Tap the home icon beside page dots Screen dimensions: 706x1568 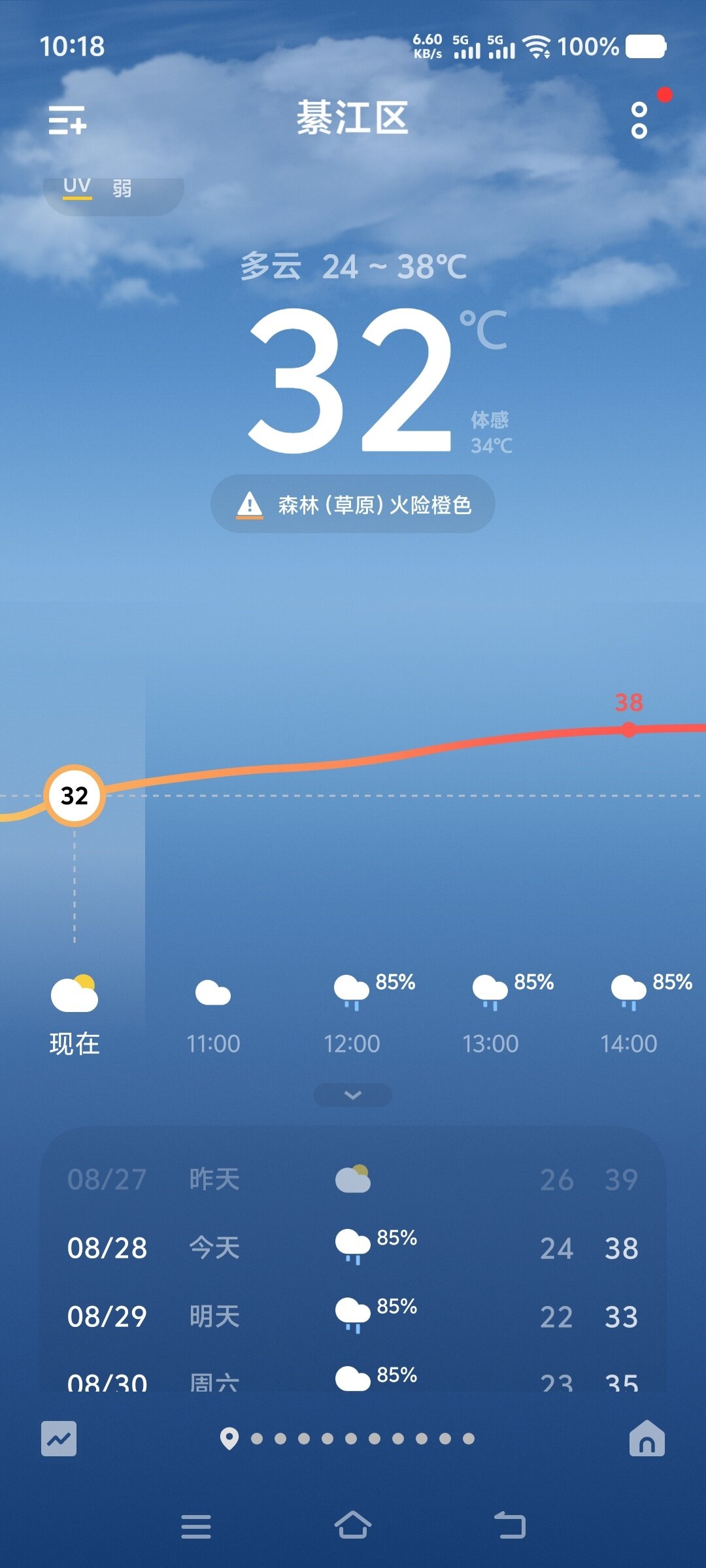647,1439
